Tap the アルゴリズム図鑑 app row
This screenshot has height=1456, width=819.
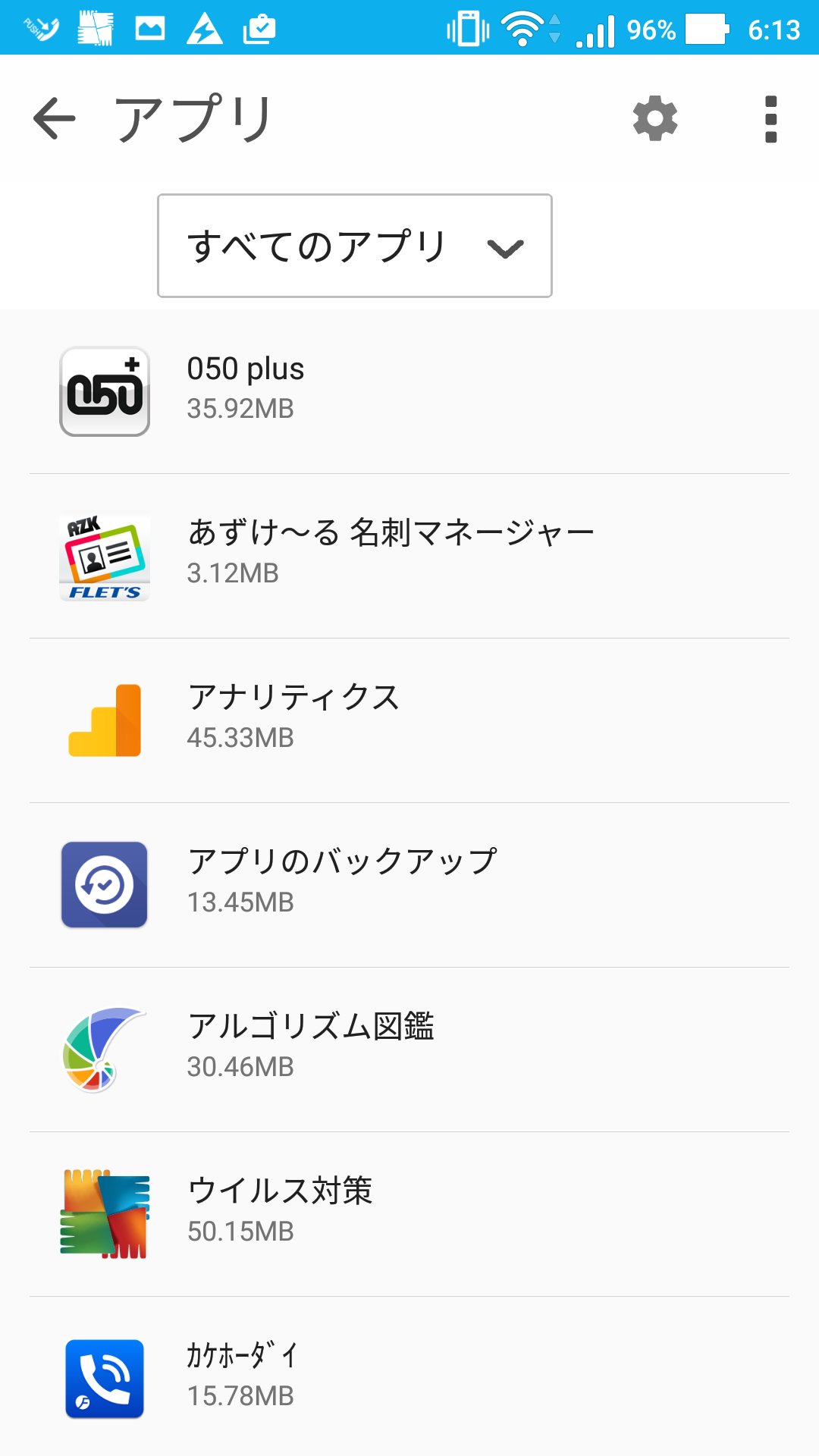(409, 1050)
